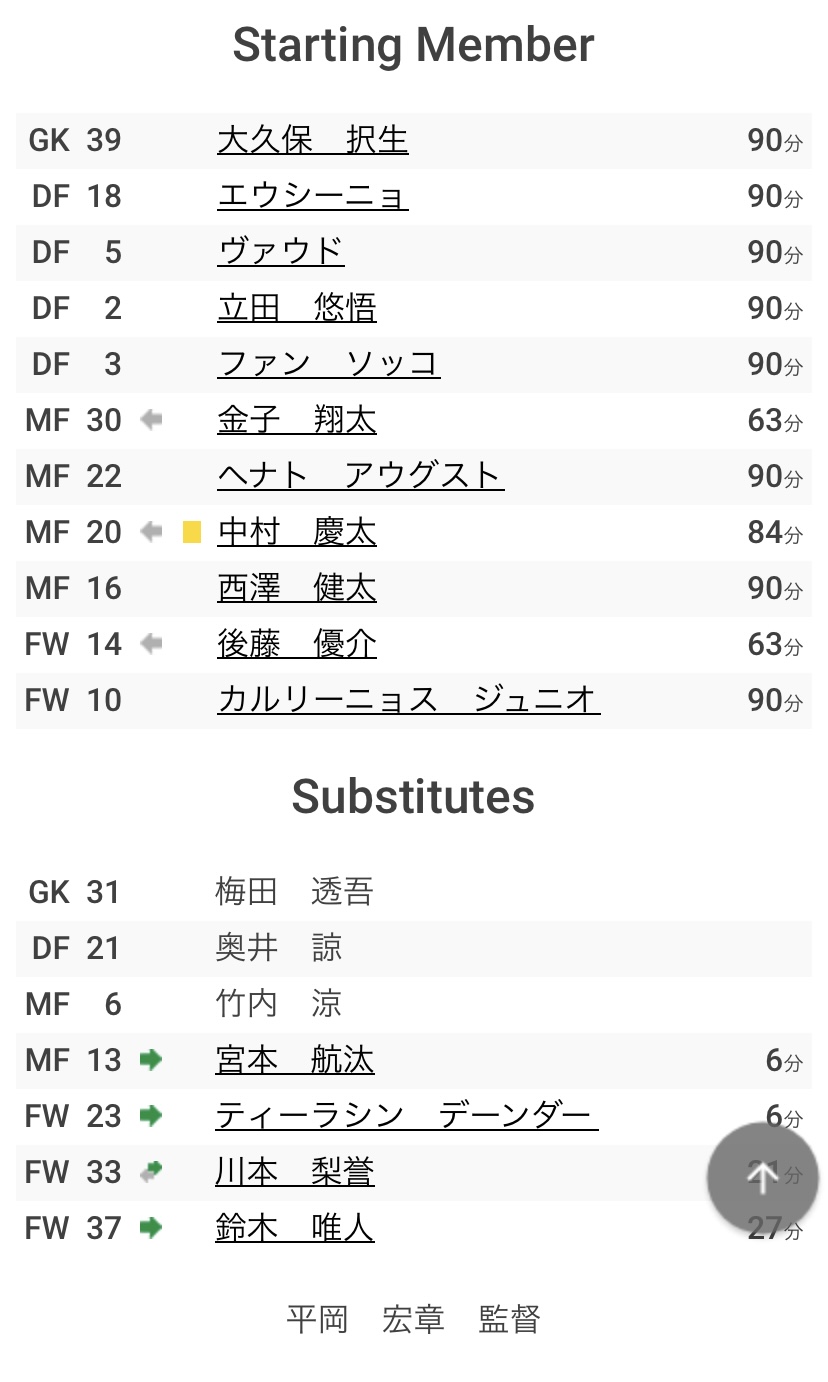828x1382 pixels.
Task: Open player link カルリーニョス ジュニオ
Action: click(409, 700)
